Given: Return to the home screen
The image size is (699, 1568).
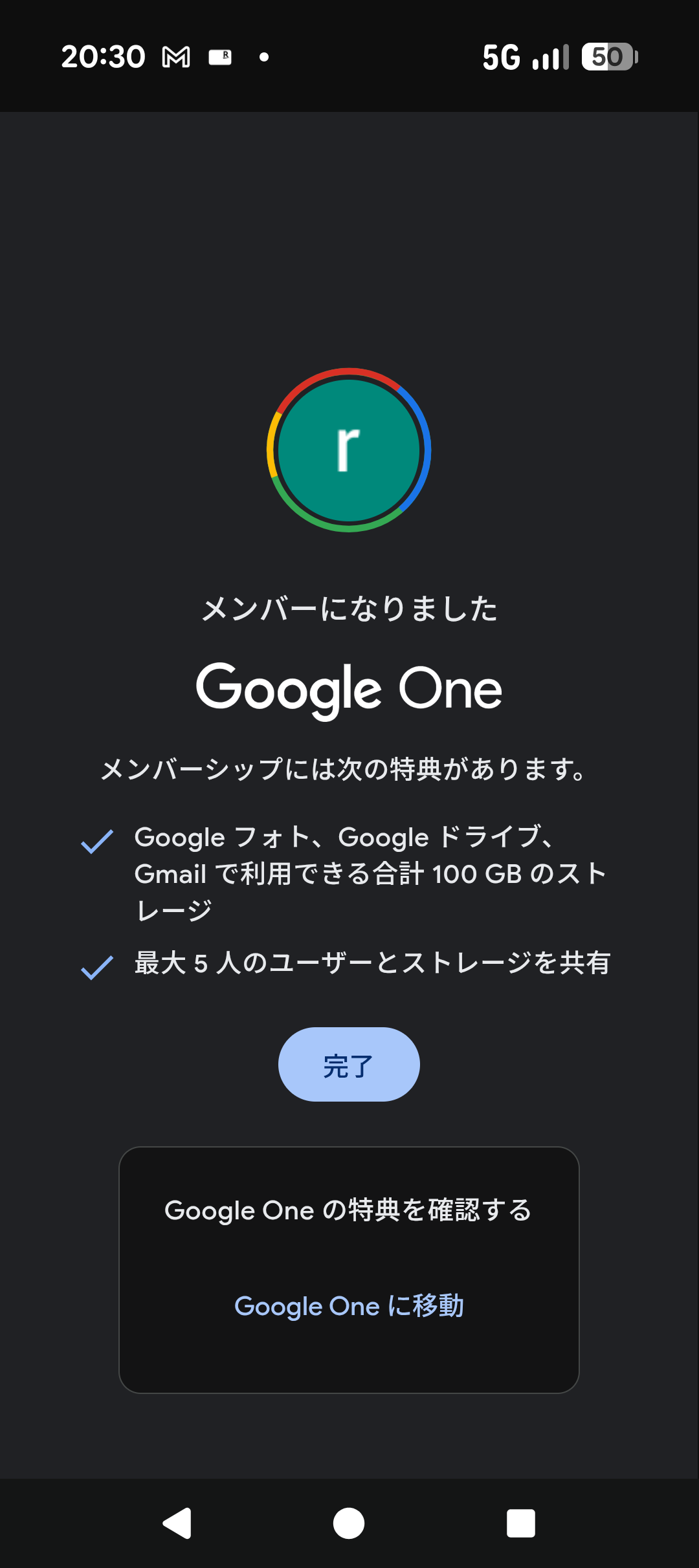Looking at the screenshot, I should [349, 1523].
